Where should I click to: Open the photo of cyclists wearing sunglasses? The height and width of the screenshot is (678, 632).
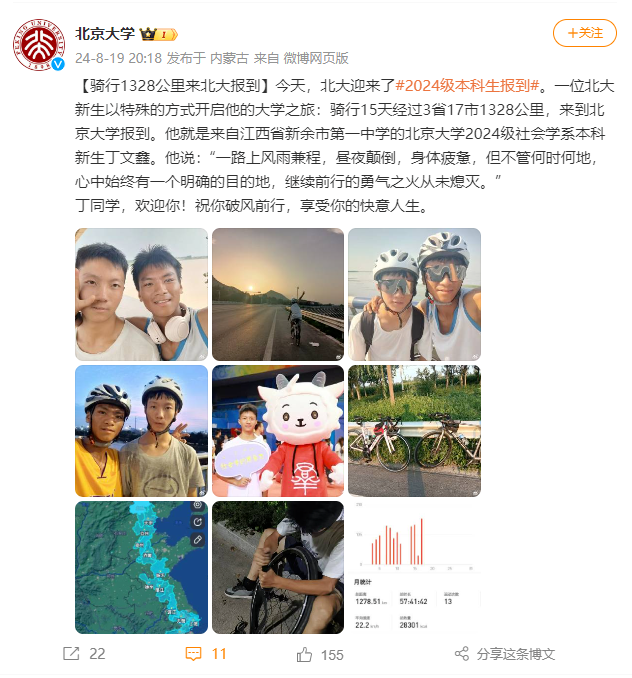(x=414, y=295)
